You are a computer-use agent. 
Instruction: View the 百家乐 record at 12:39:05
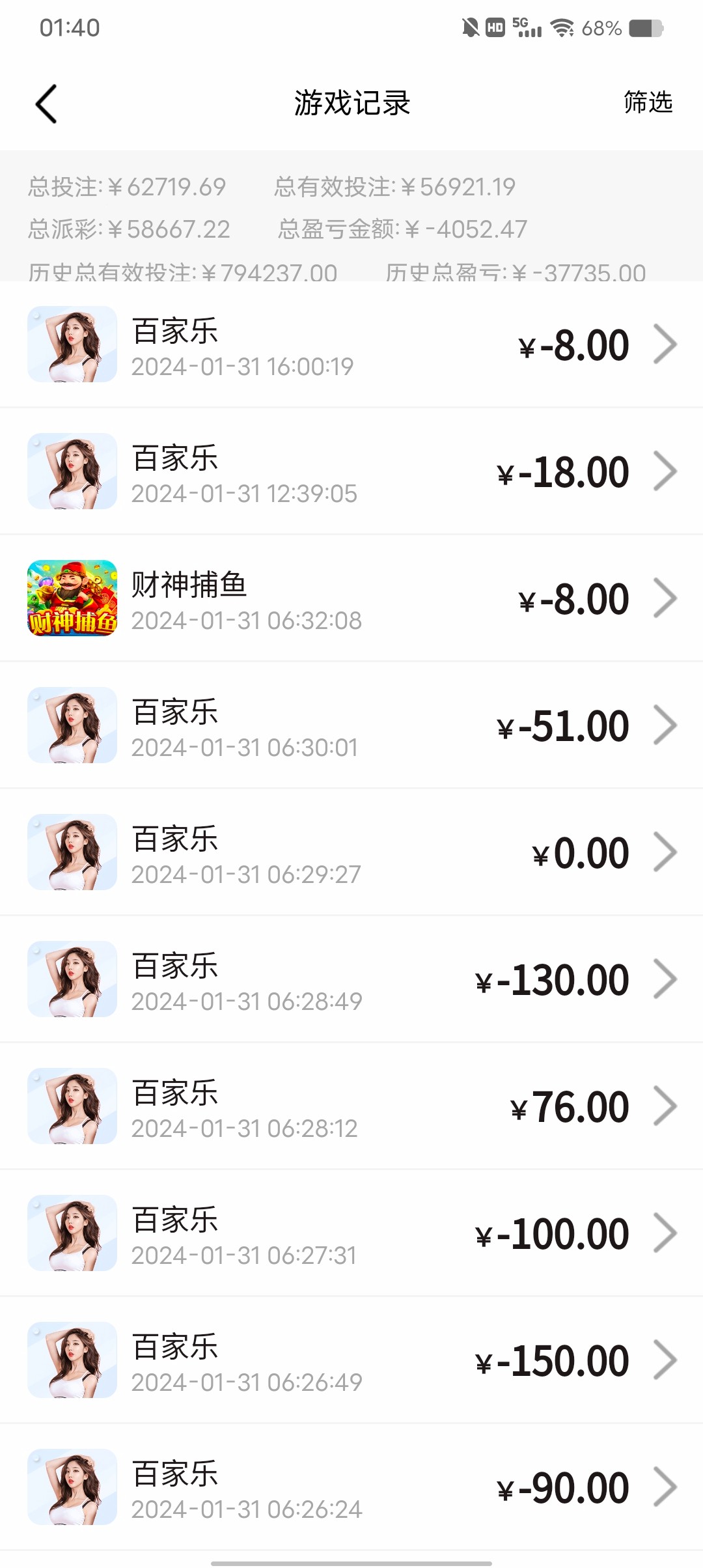(x=351, y=472)
